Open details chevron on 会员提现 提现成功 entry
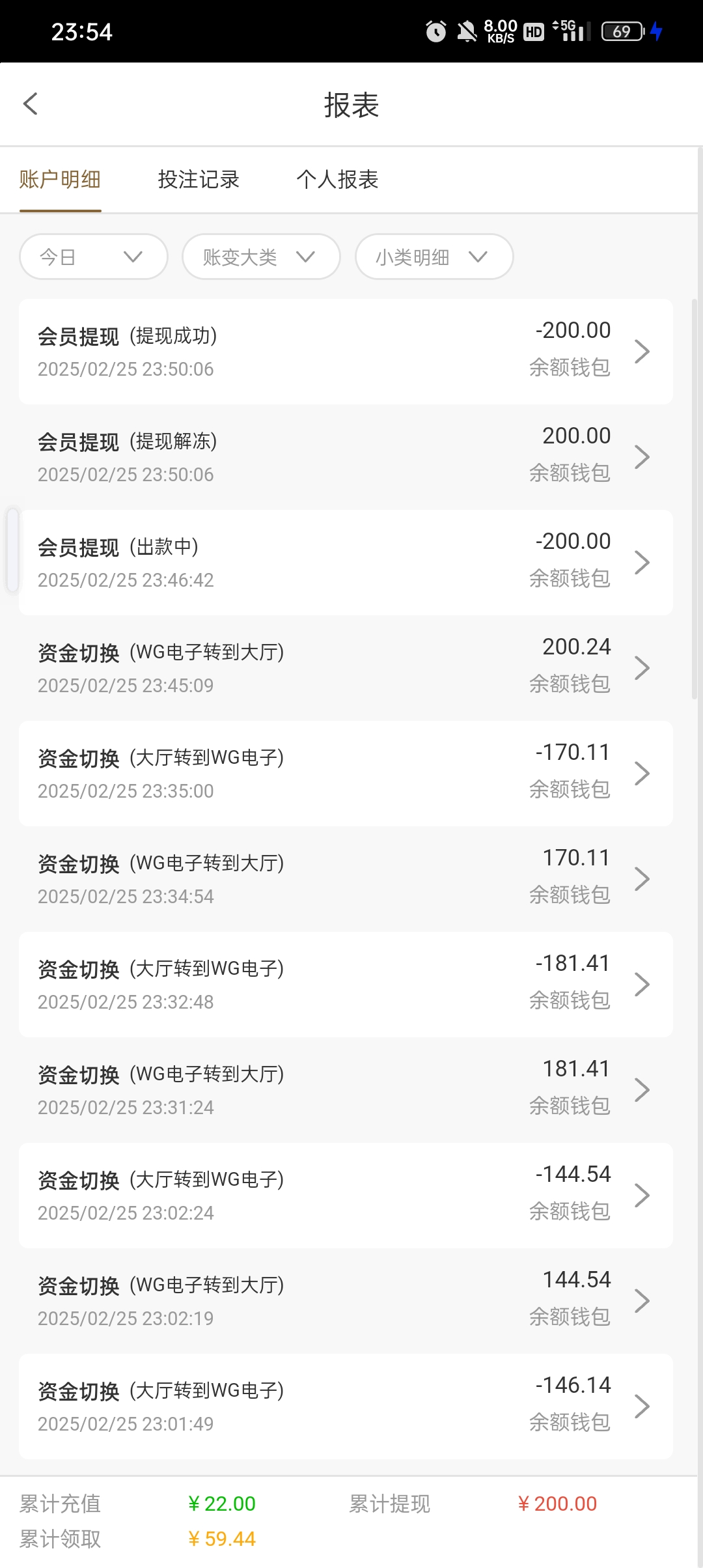 (642, 351)
